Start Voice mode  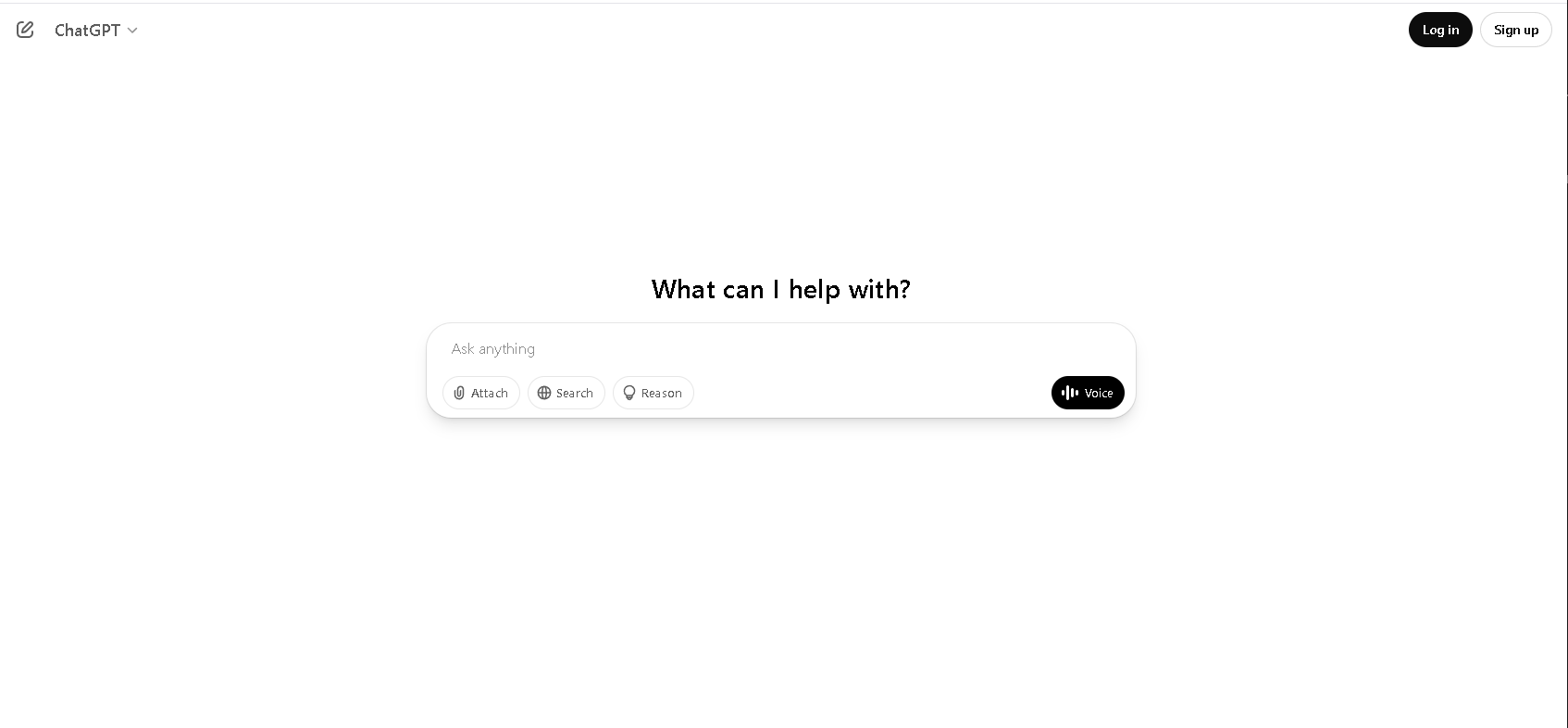coord(1087,393)
